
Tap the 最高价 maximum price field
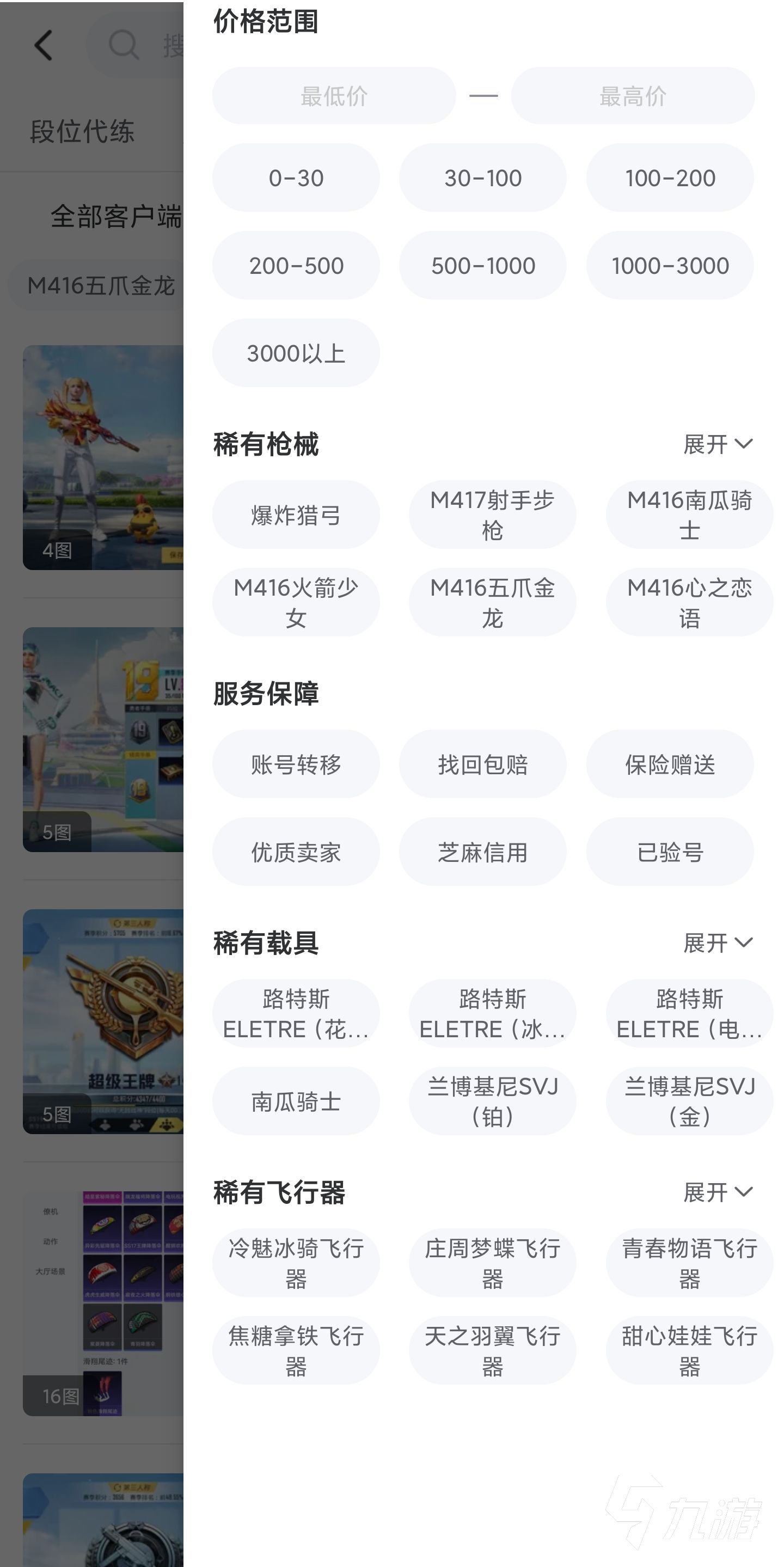click(633, 95)
